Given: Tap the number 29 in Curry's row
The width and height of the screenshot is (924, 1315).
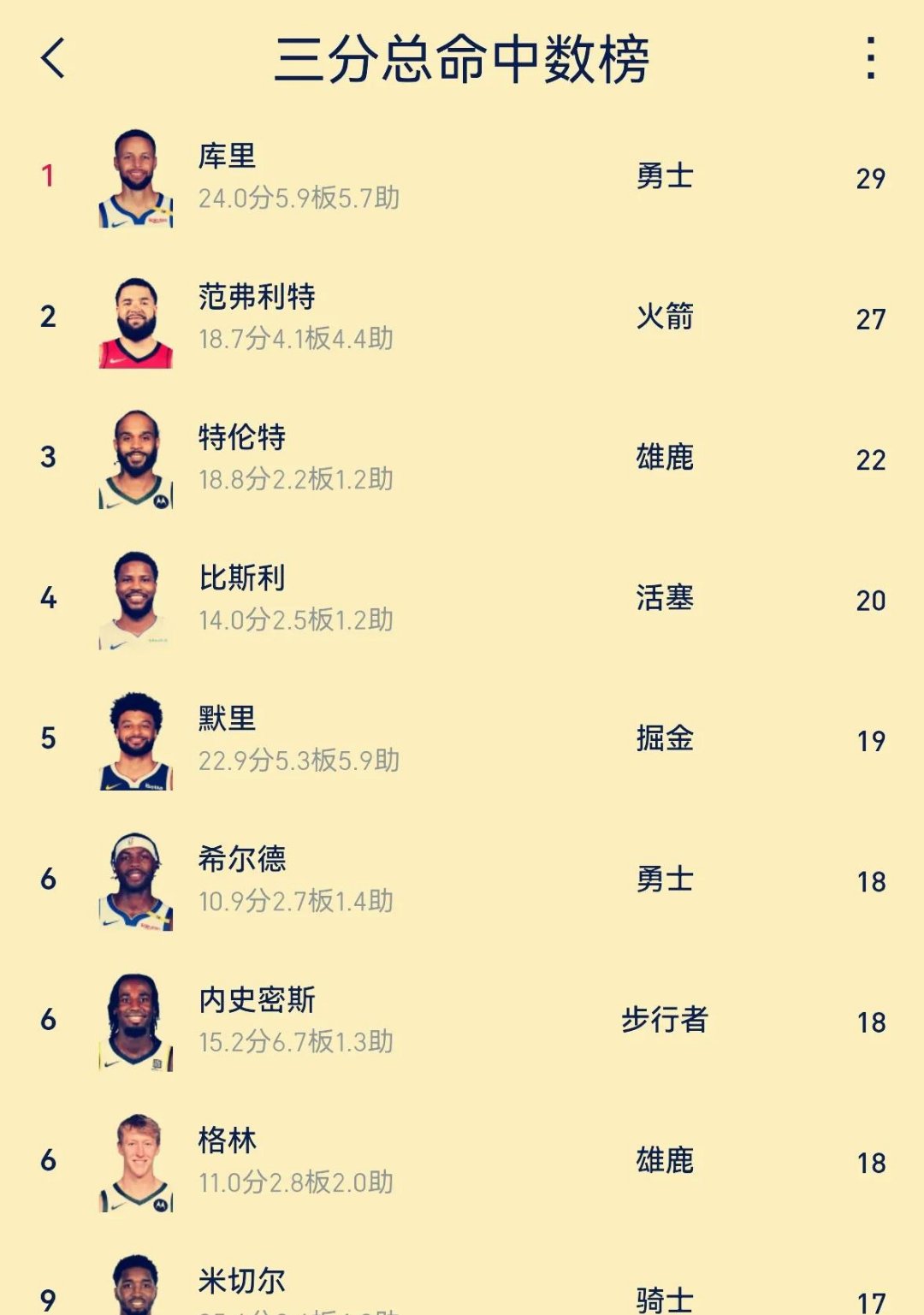Looking at the screenshot, I should point(872,179).
